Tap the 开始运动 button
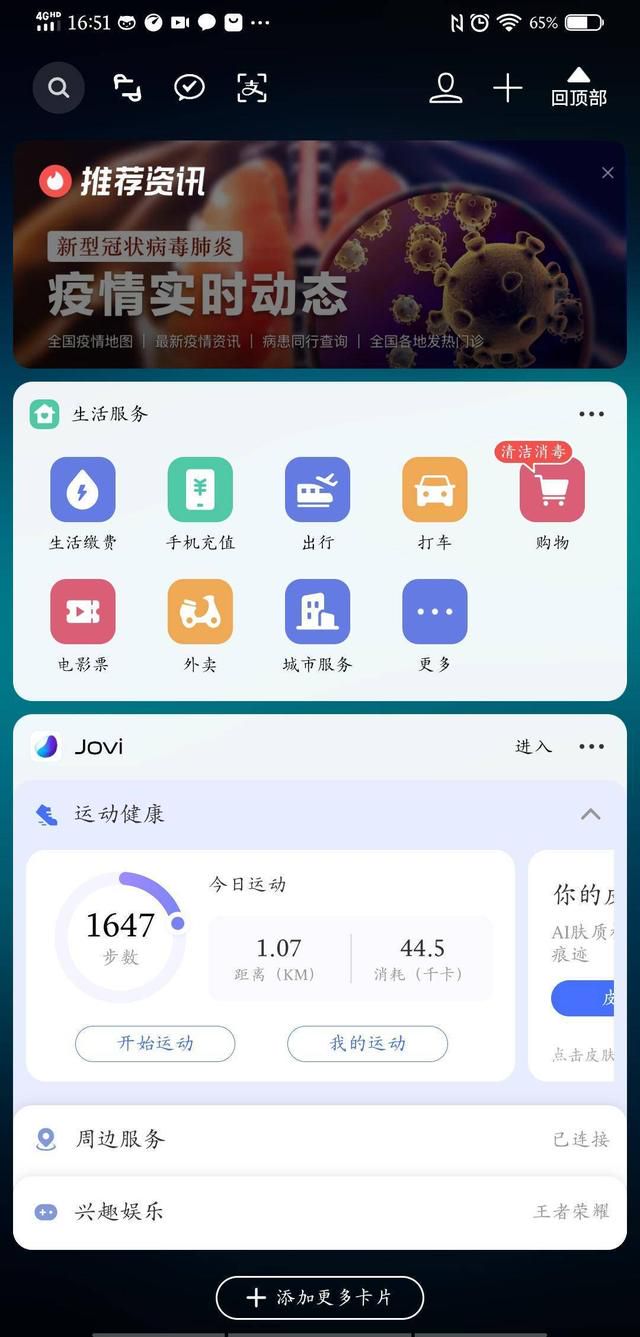 pos(155,1043)
